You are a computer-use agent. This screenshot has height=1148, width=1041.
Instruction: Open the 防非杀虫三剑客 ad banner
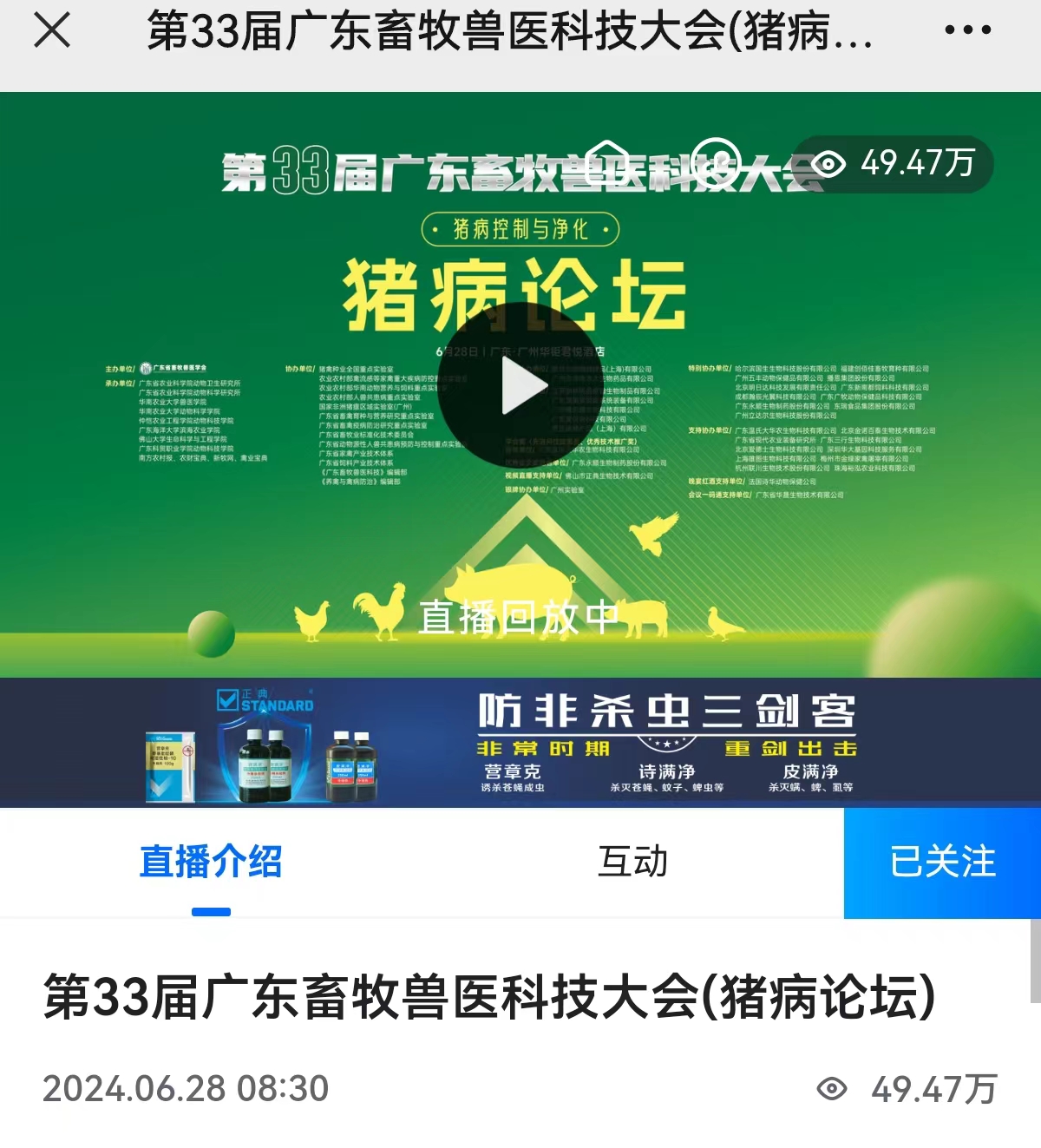(x=520, y=743)
